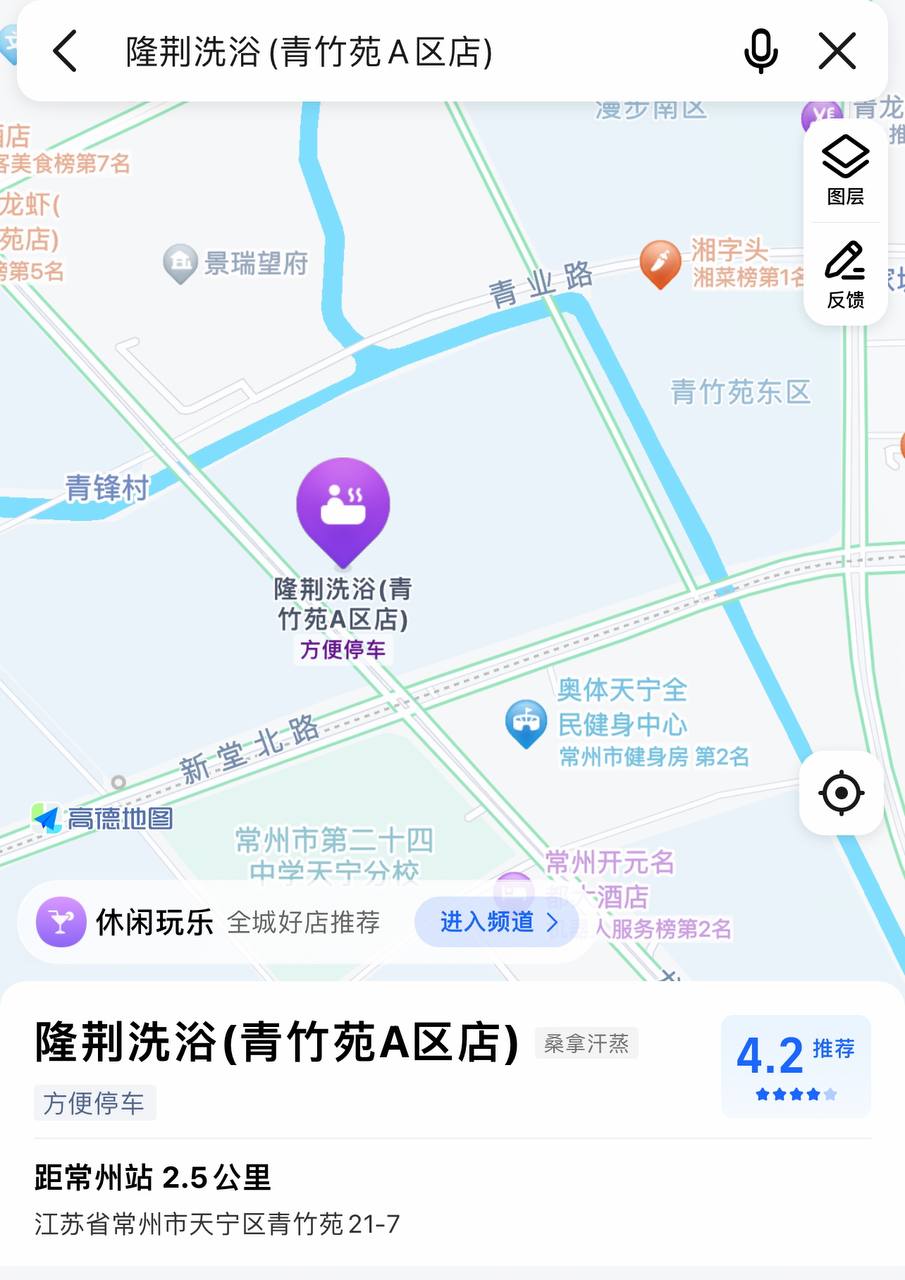View the 4.2 rating recommendation box

795,1066
